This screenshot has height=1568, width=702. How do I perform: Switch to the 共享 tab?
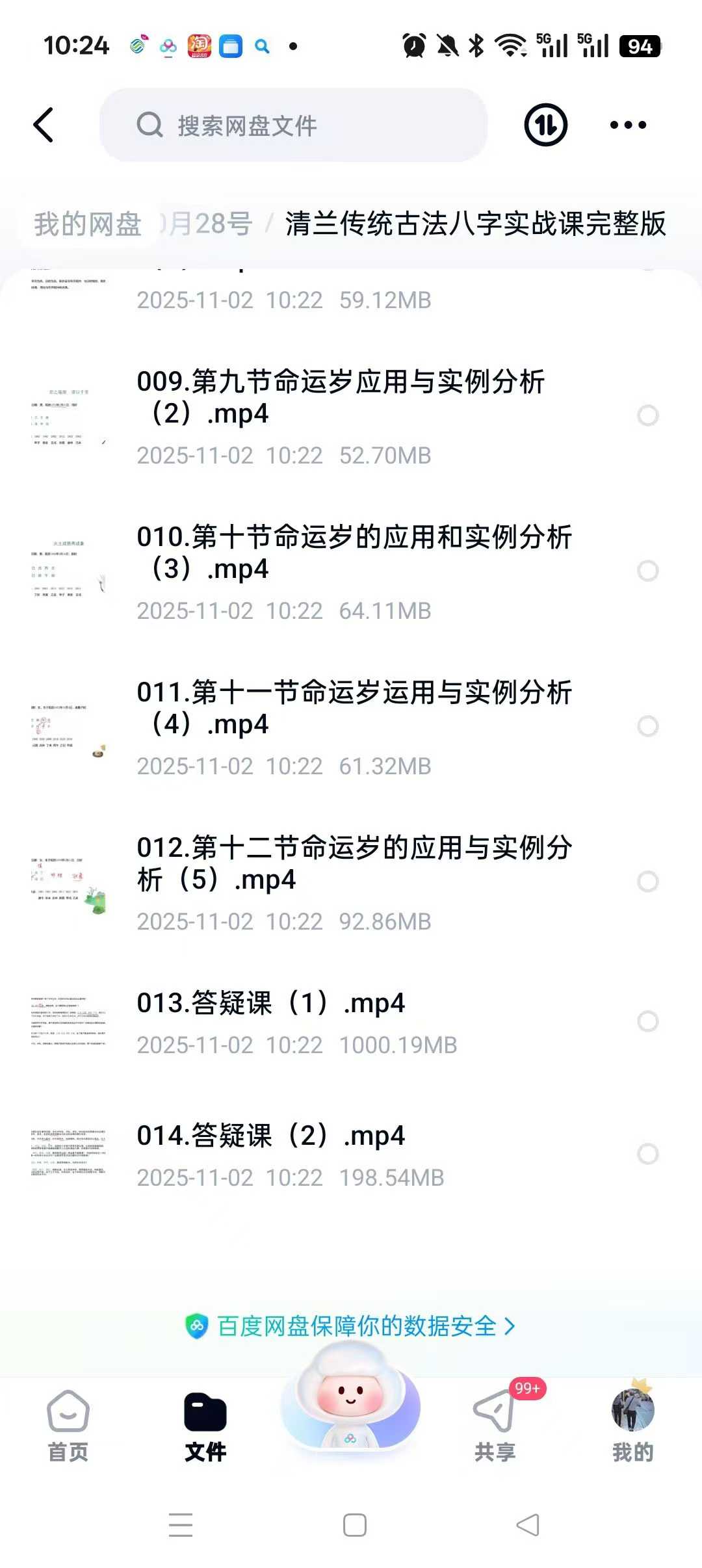coord(495,1425)
